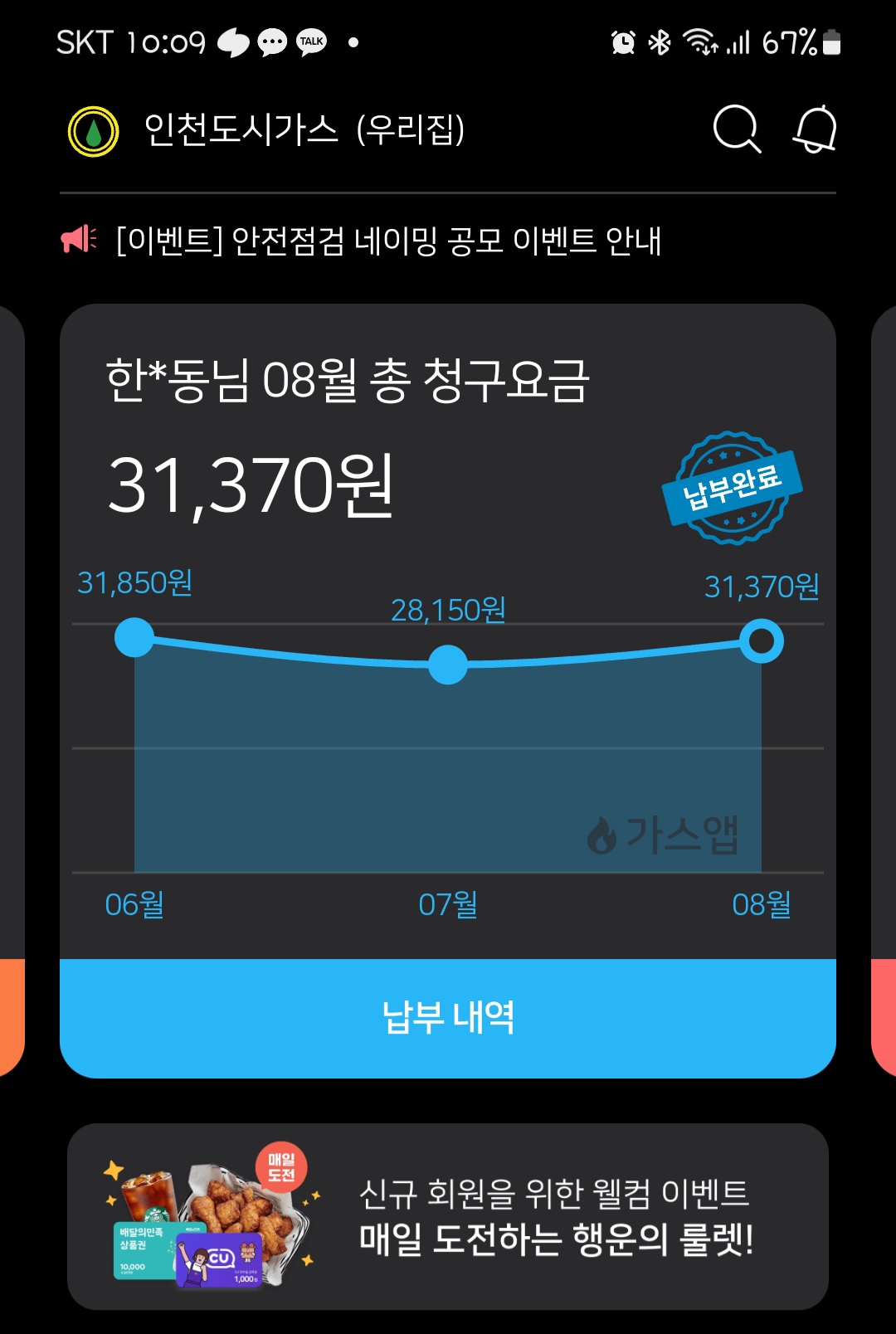Image resolution: width=896 pixels, height=1334 pixels.
Task: Select the 06월 data point on the chart
Action: pos(134,638)
